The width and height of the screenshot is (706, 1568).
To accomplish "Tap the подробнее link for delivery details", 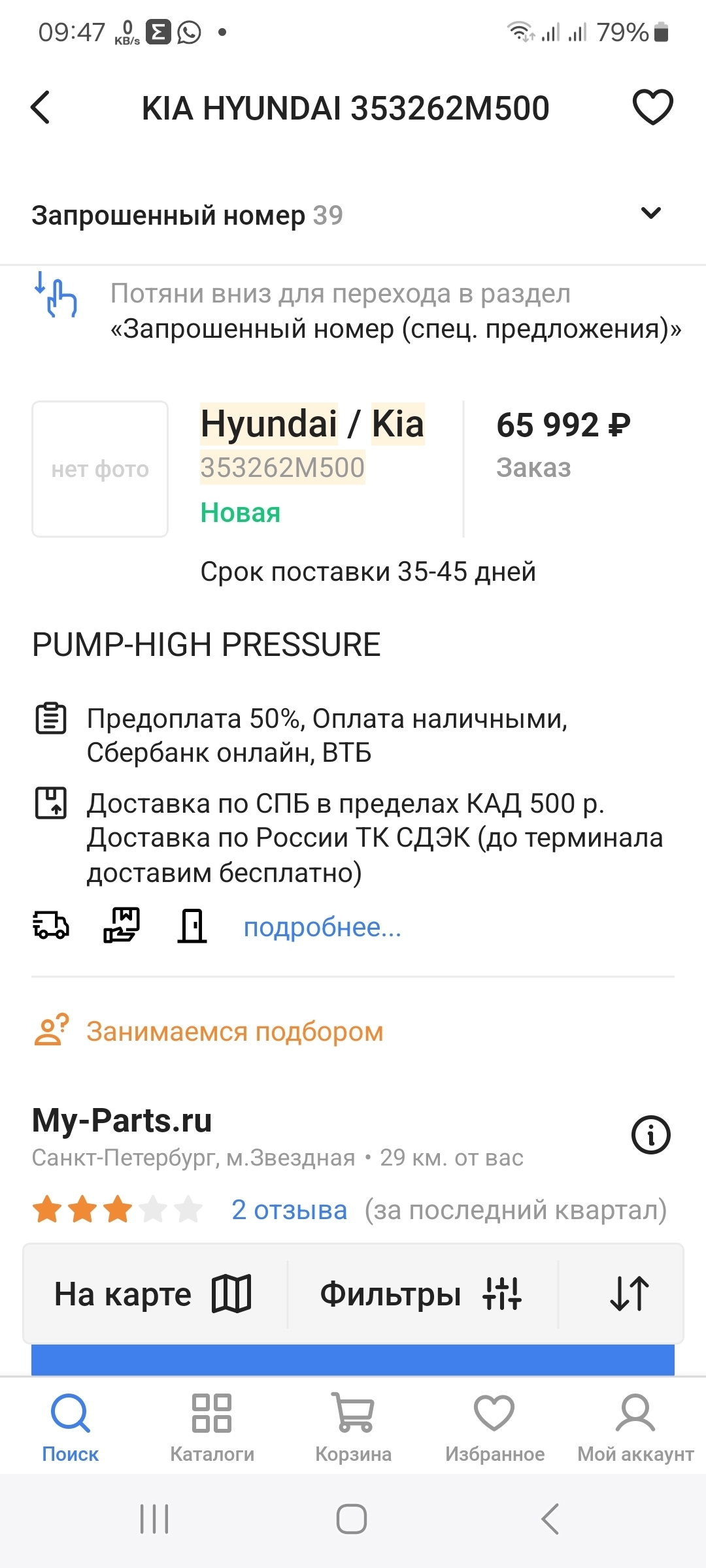I will 322,927.
